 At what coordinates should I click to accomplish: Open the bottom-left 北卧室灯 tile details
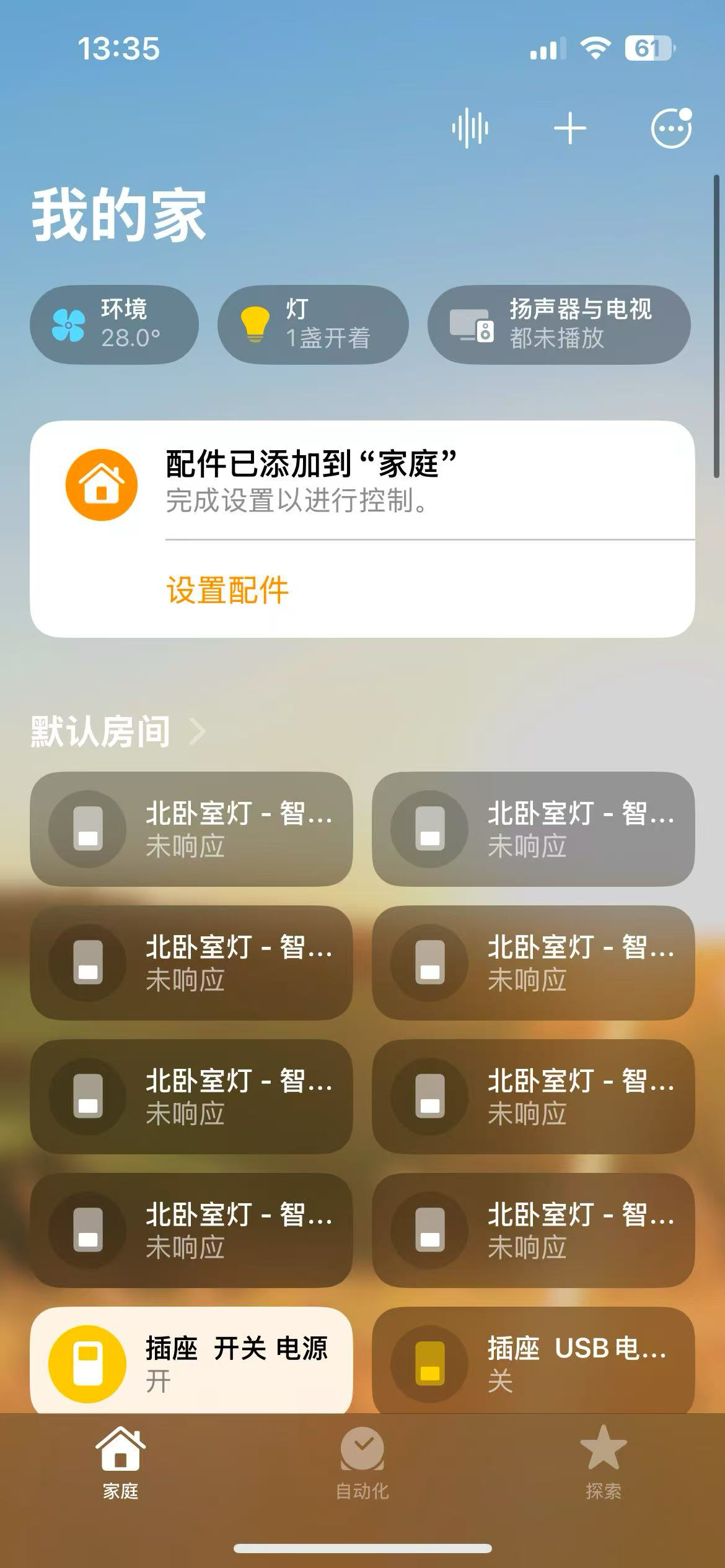[x=192, y=1232]
